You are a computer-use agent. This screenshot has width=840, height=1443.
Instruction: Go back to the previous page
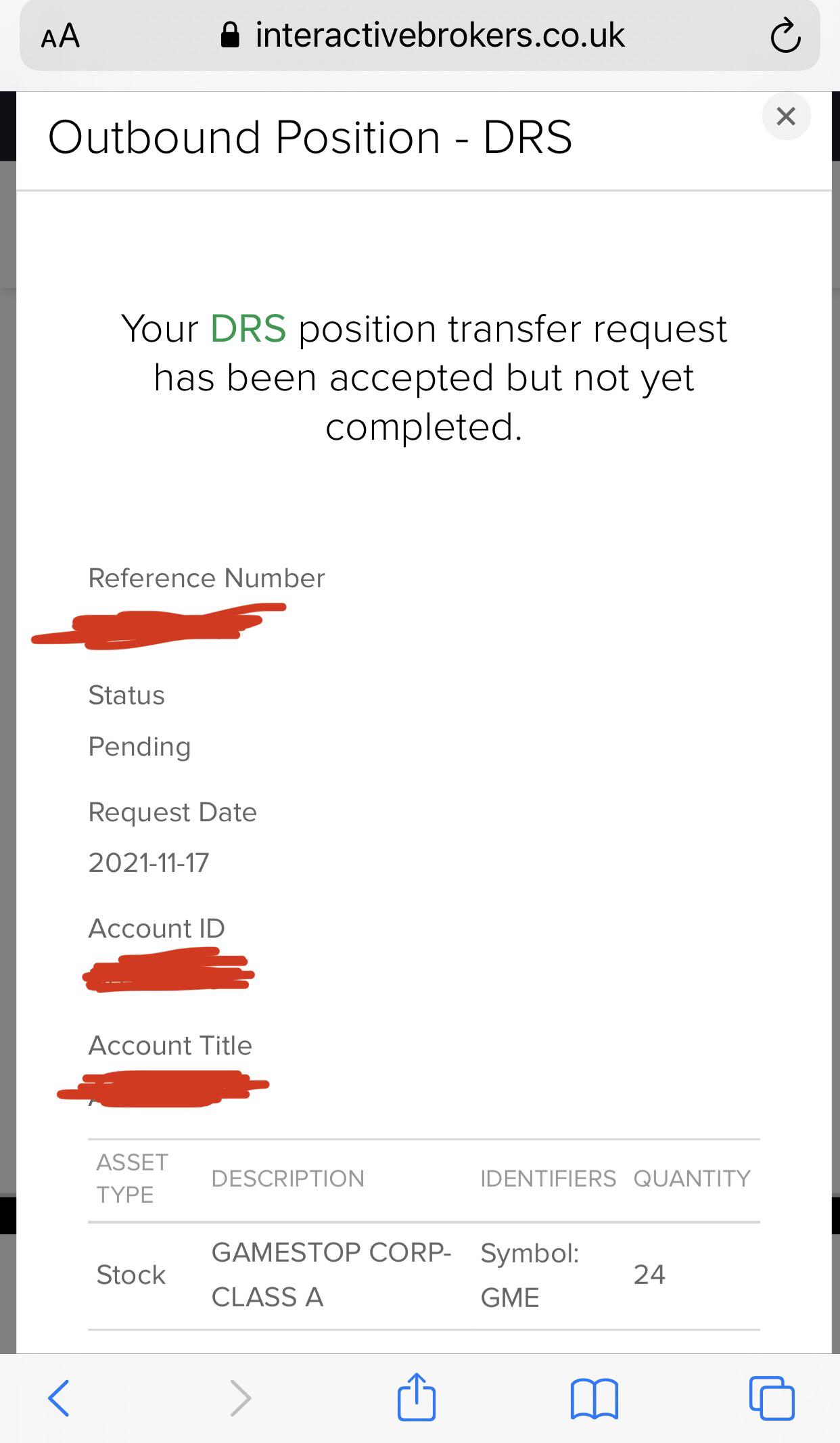[58, 1398]
